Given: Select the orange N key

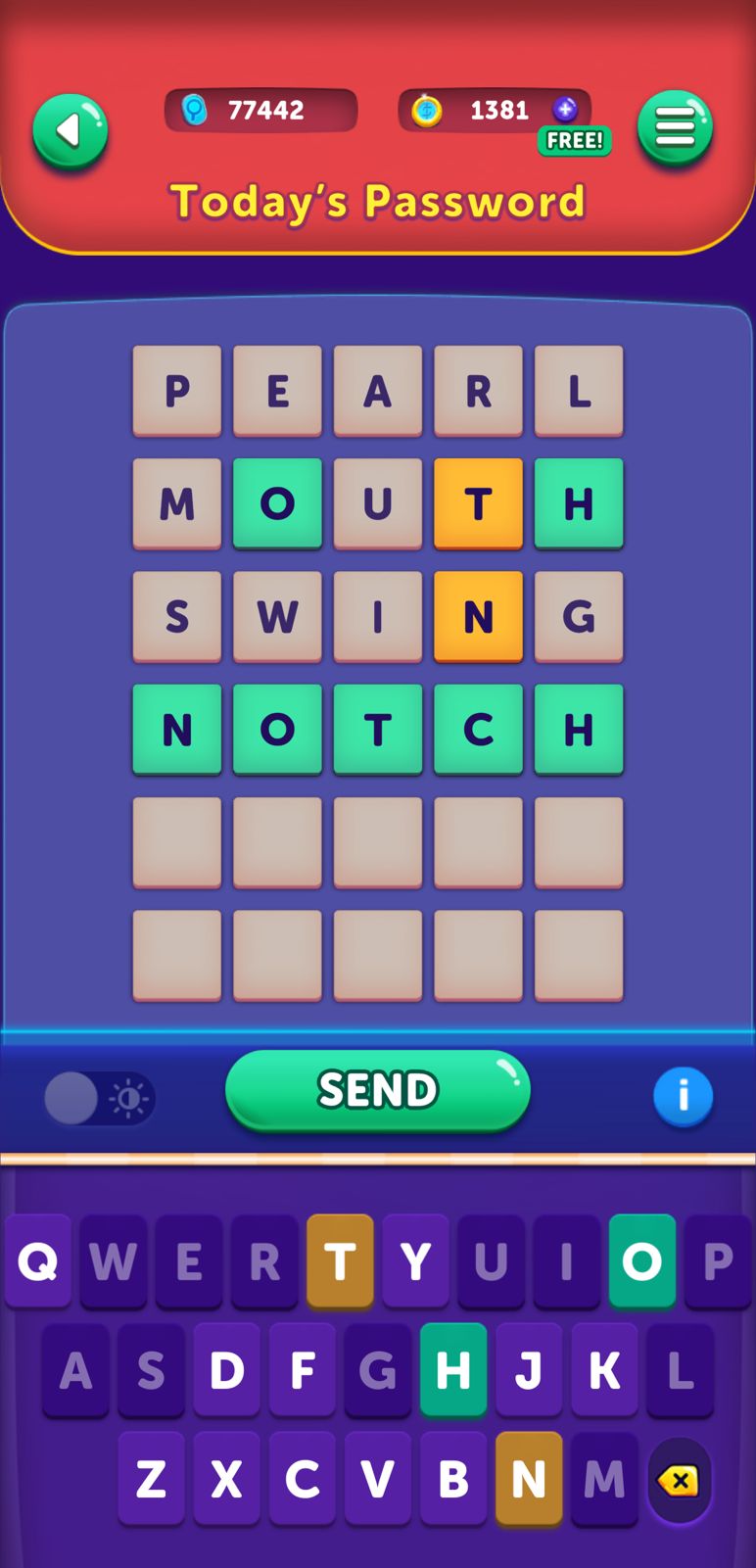Looking at the screenshot, I should (529, 1478).
